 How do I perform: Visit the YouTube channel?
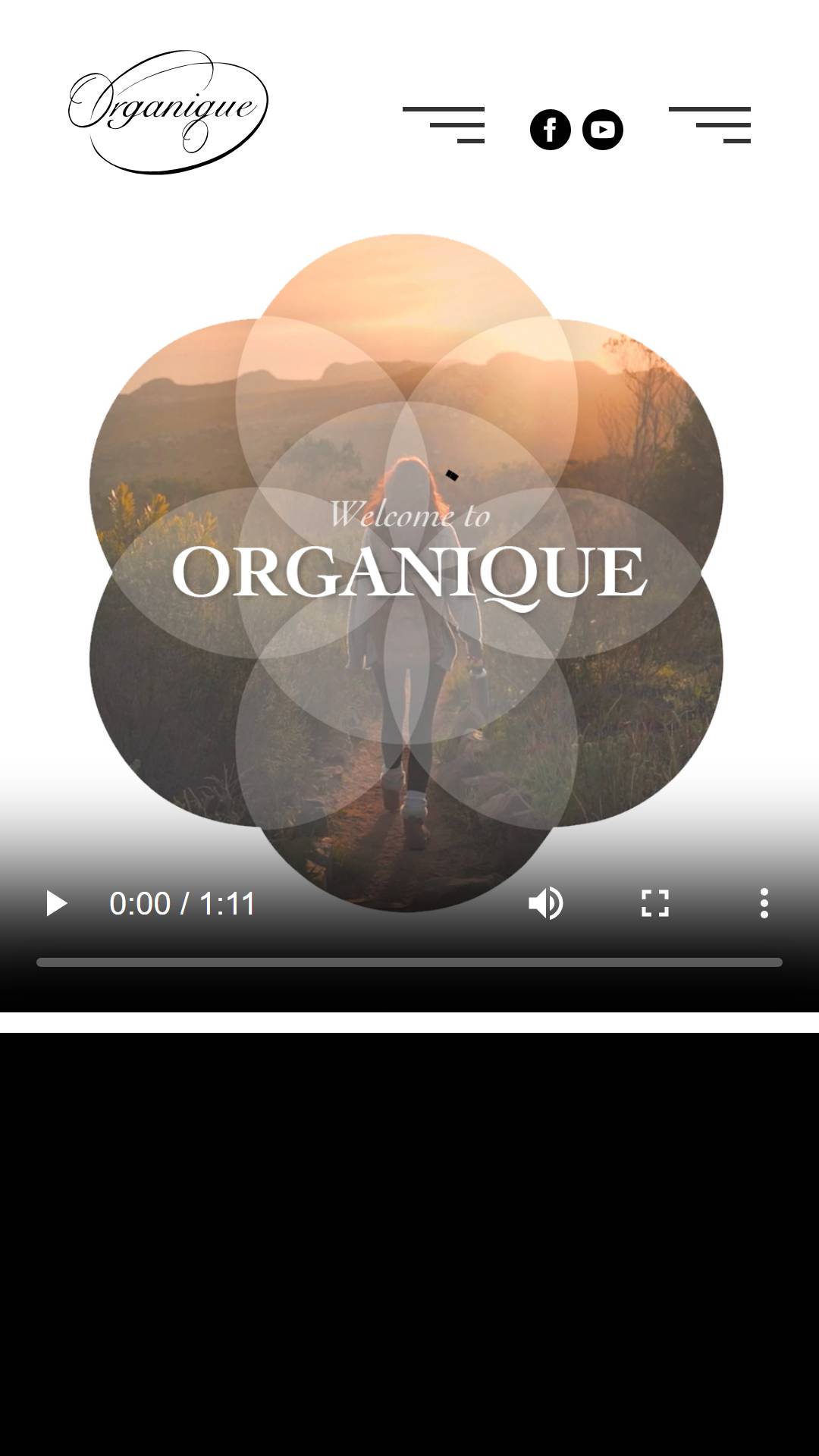(603, 130)
